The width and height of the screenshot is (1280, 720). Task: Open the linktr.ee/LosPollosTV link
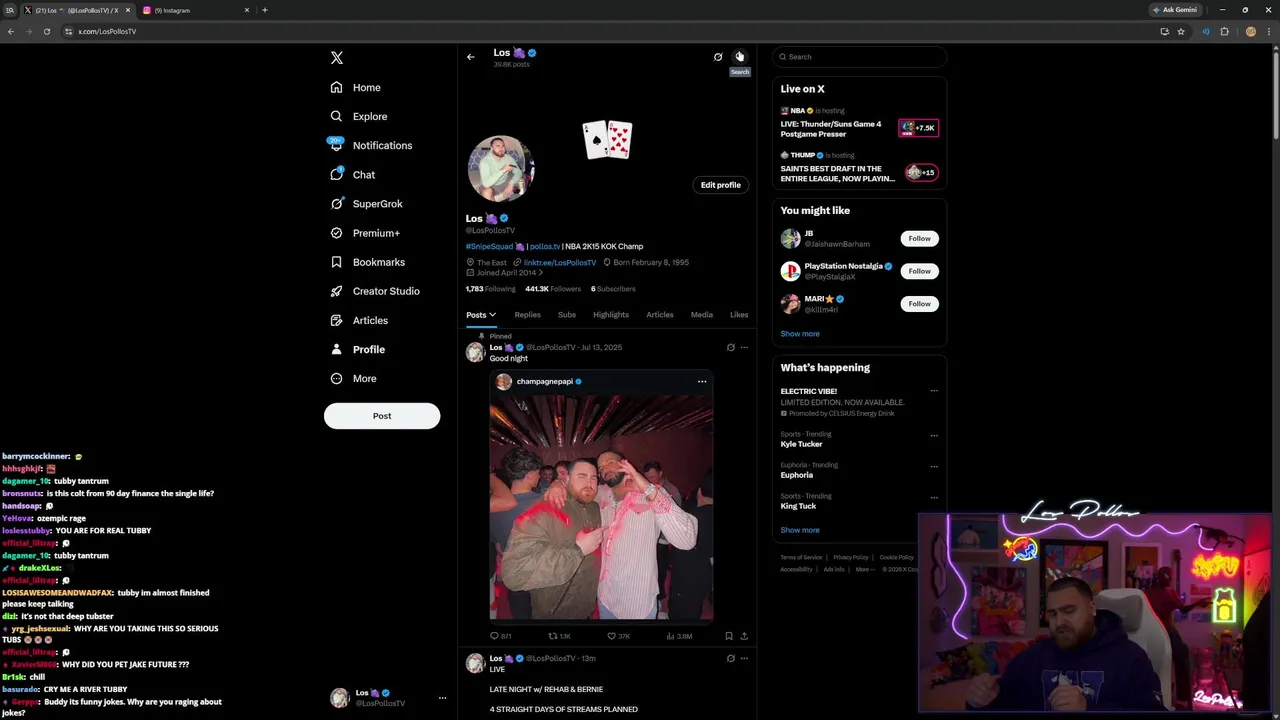coord(559,262)
